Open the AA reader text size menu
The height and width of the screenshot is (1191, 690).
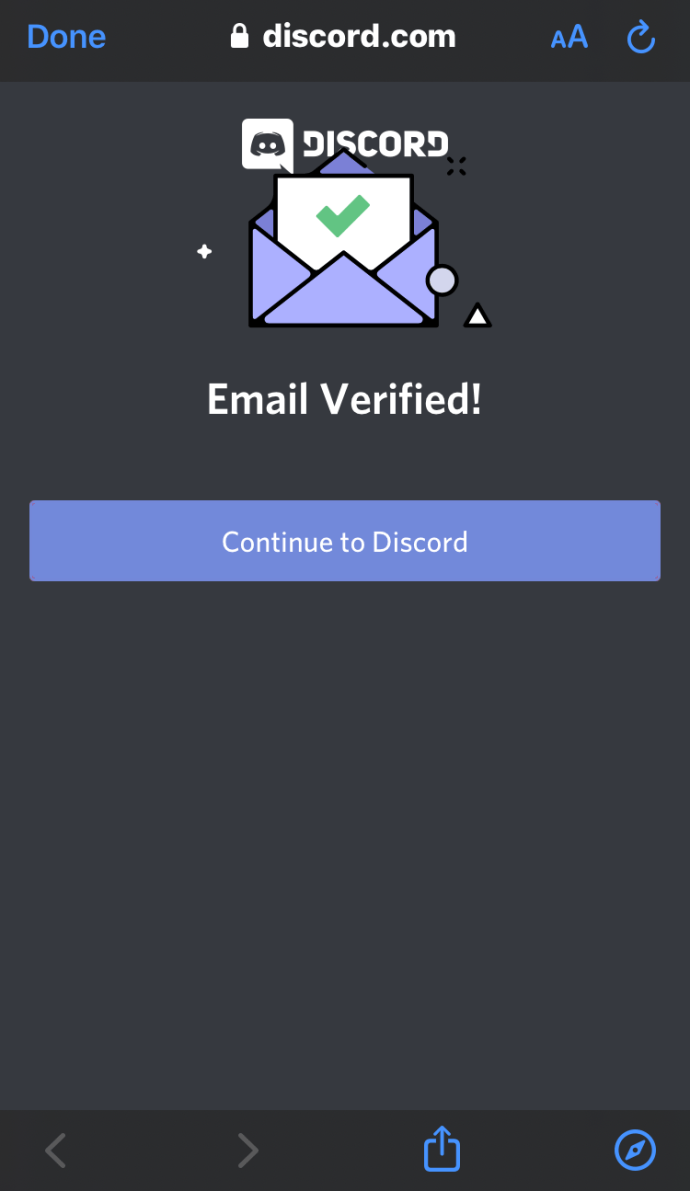click(569, 38)
